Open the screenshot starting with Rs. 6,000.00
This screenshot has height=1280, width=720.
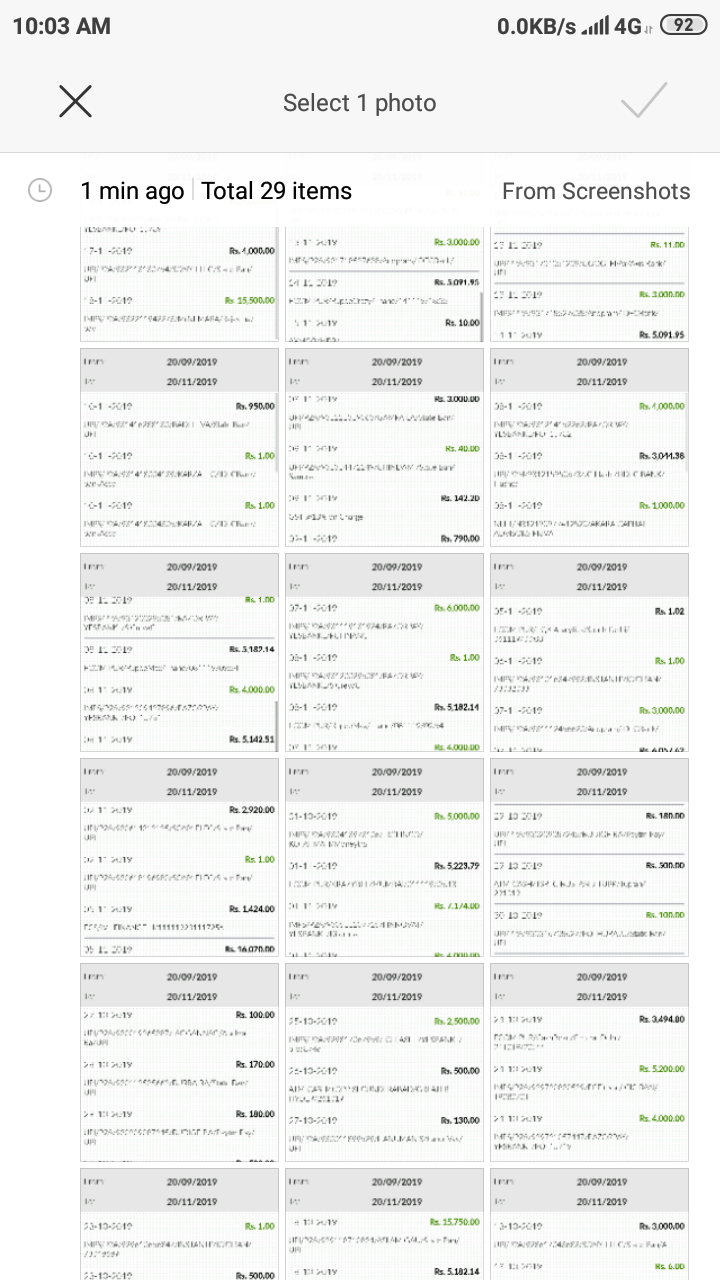tap(384, 651)
